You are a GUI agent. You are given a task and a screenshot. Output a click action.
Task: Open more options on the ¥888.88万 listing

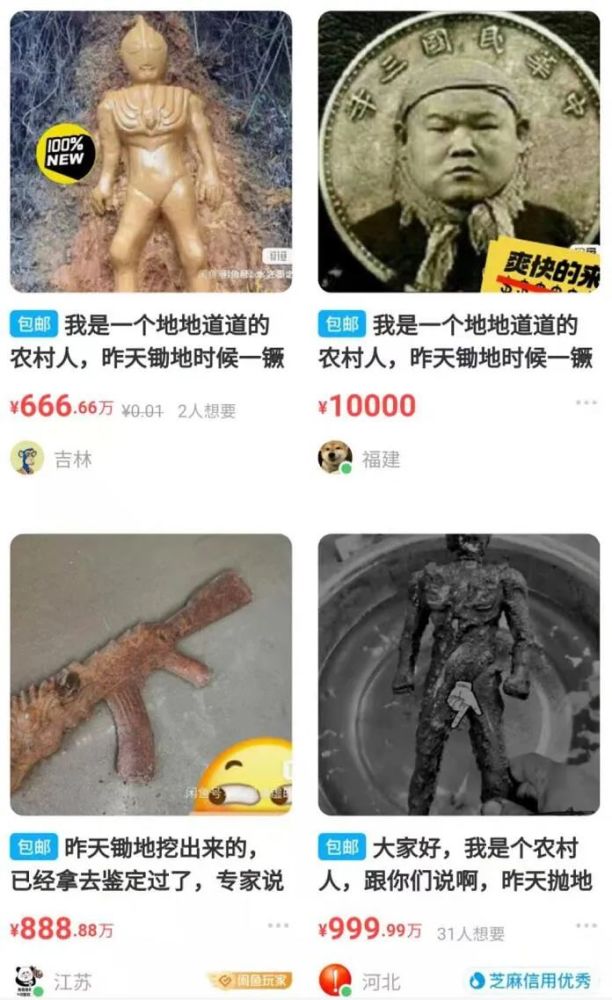(278, 925)
